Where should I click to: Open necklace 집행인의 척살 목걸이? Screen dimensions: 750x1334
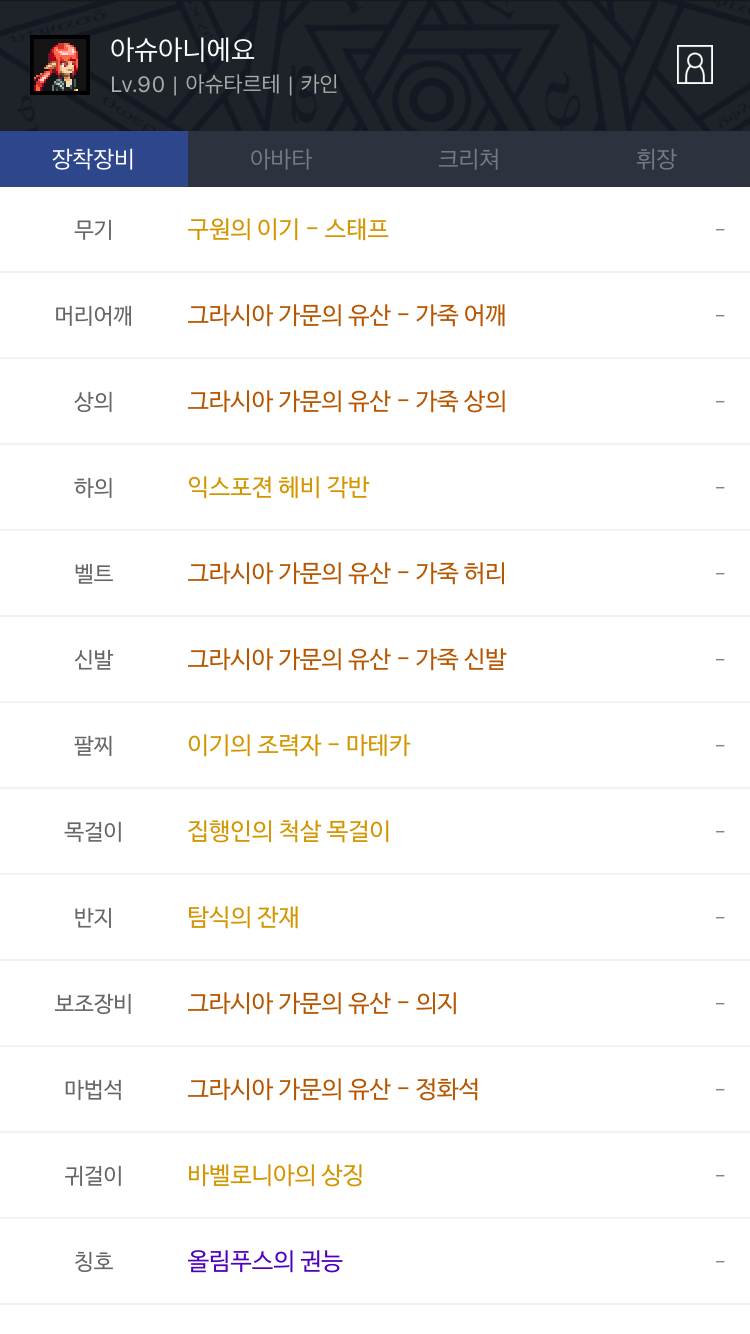(375, 831)
